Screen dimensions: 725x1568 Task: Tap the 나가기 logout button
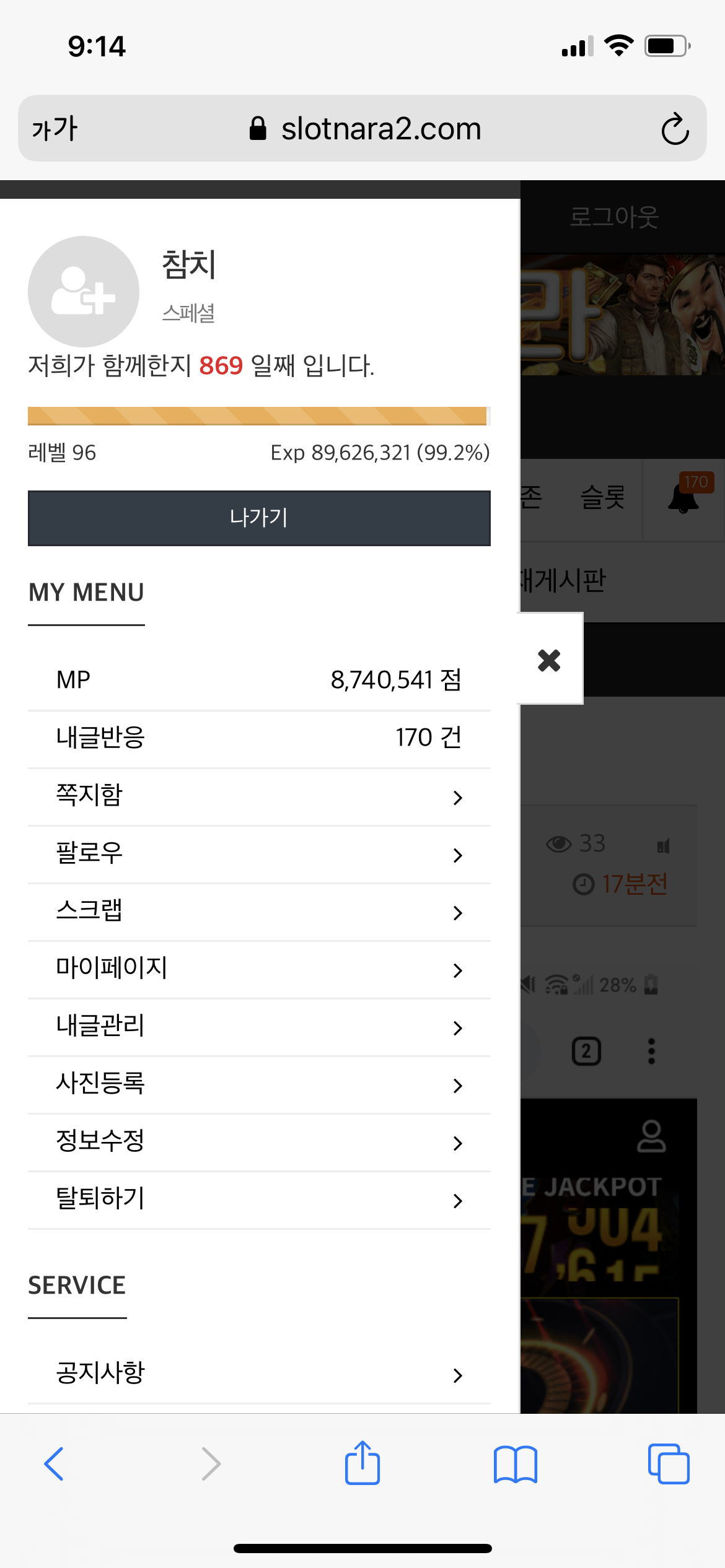(x=259, y=518)
